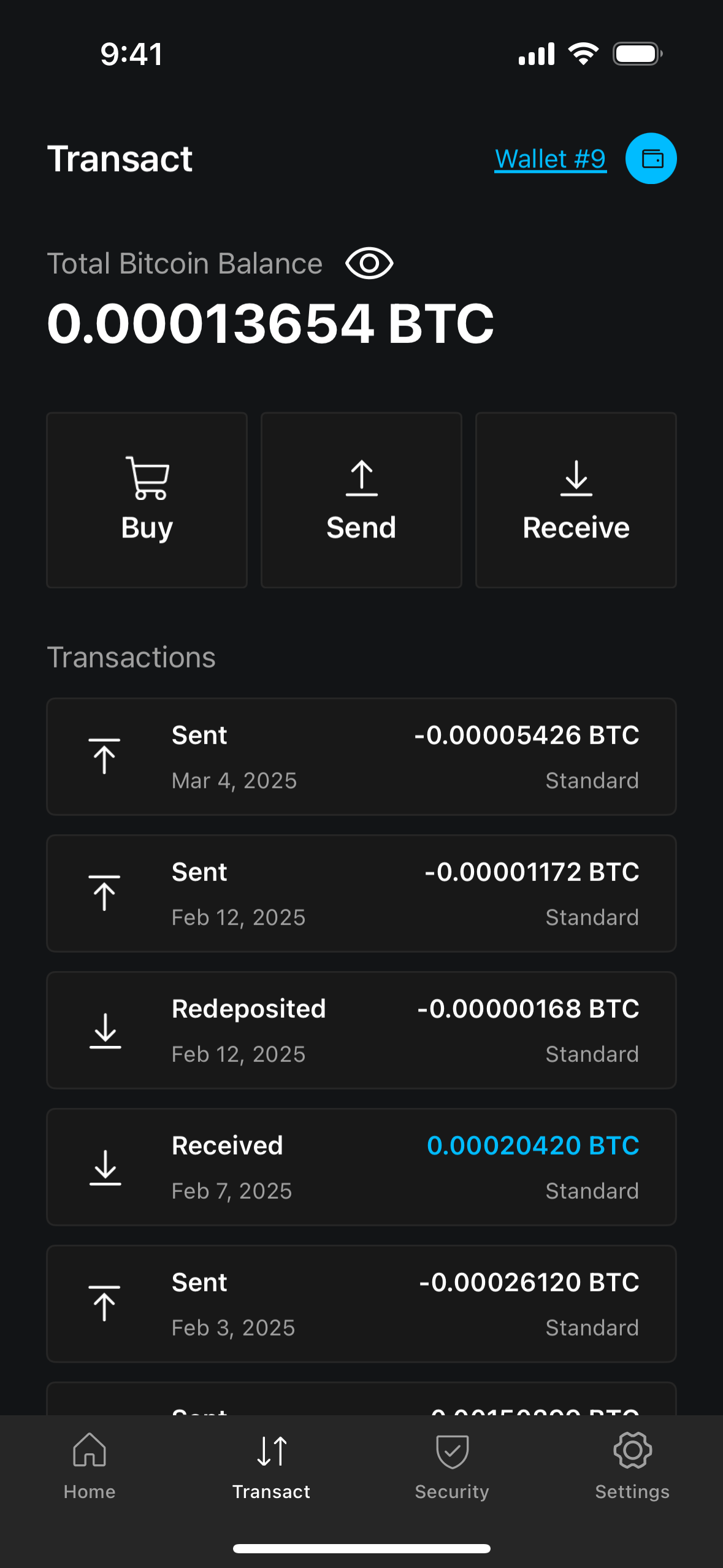Screen dimensions: 723x1568
Task: Open the Received Feb 7 transaction details
Action: 361,1167
